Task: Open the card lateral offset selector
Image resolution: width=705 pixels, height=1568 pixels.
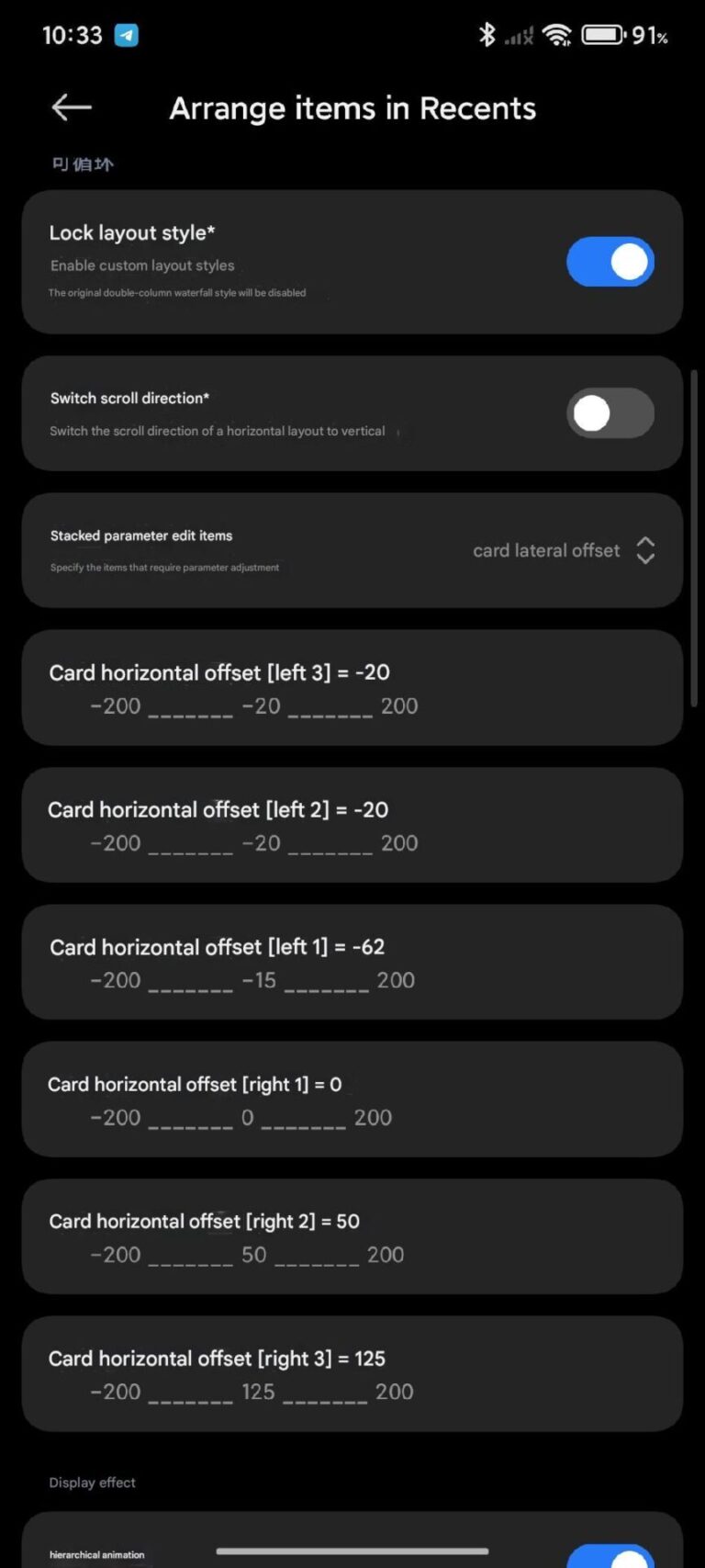Action: click(x=545, y=550)
